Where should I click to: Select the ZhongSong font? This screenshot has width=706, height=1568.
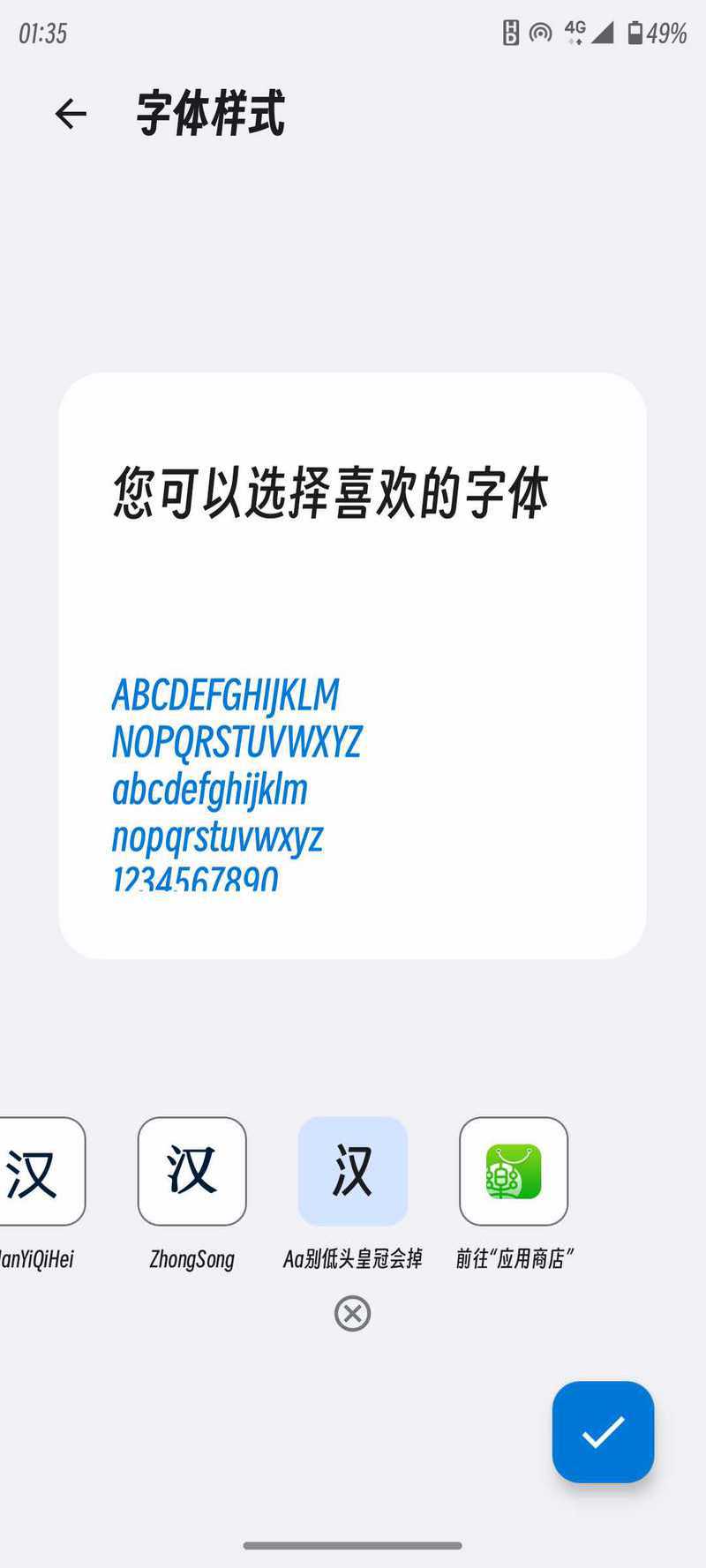(192, 1171)
